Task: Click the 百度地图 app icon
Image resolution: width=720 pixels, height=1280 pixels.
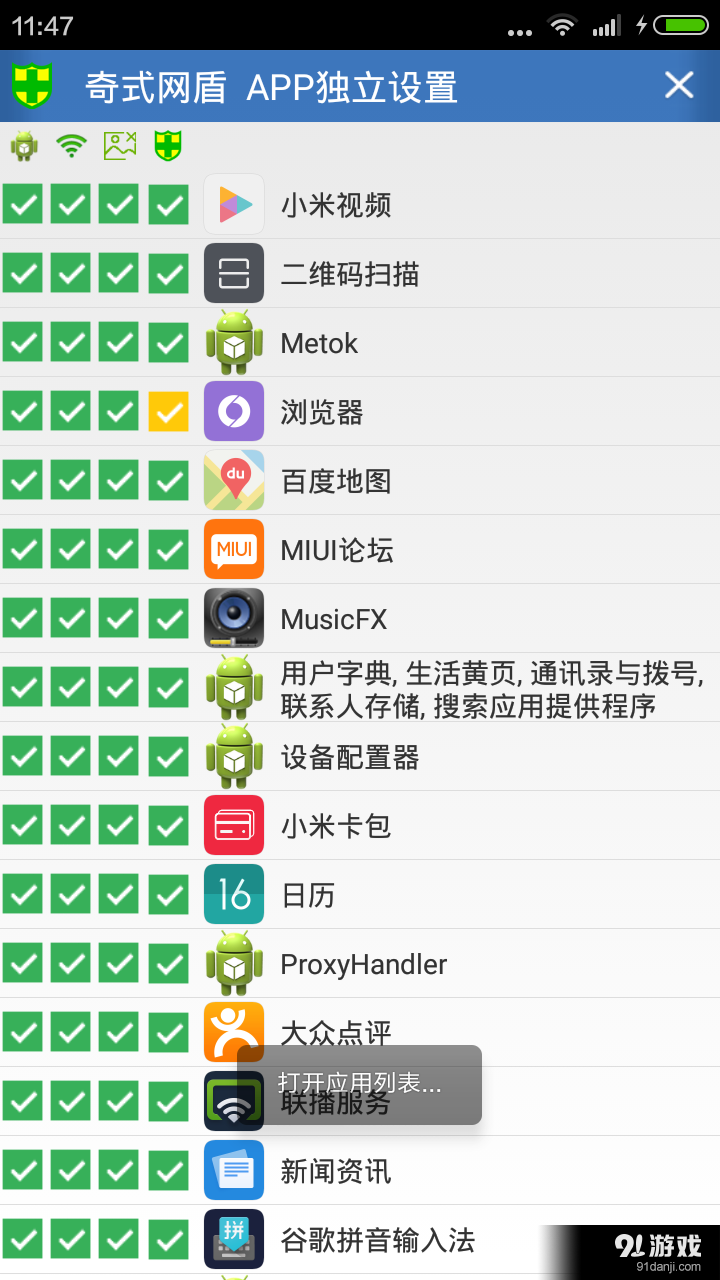Action: [233, 480]
